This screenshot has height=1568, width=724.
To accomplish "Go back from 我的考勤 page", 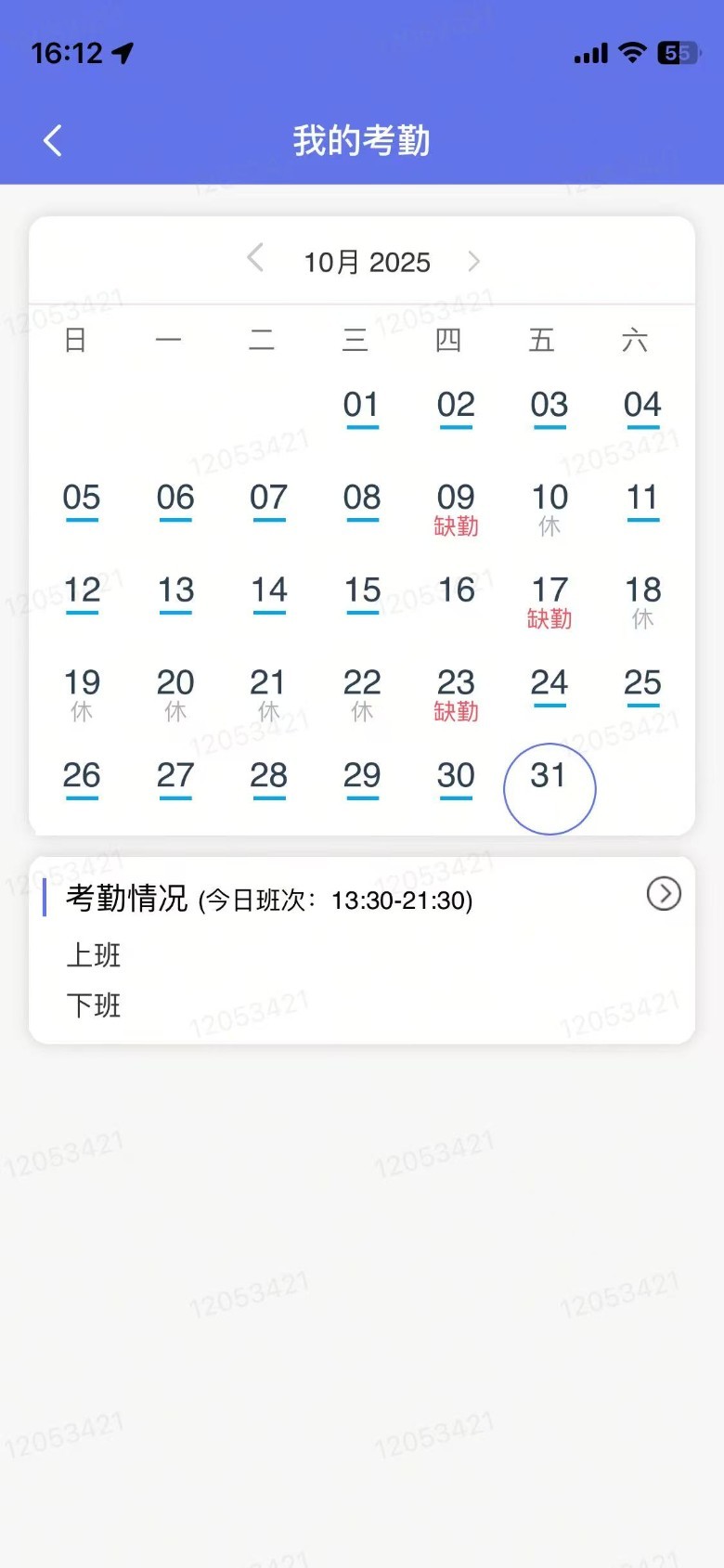I will pos(53,141).
